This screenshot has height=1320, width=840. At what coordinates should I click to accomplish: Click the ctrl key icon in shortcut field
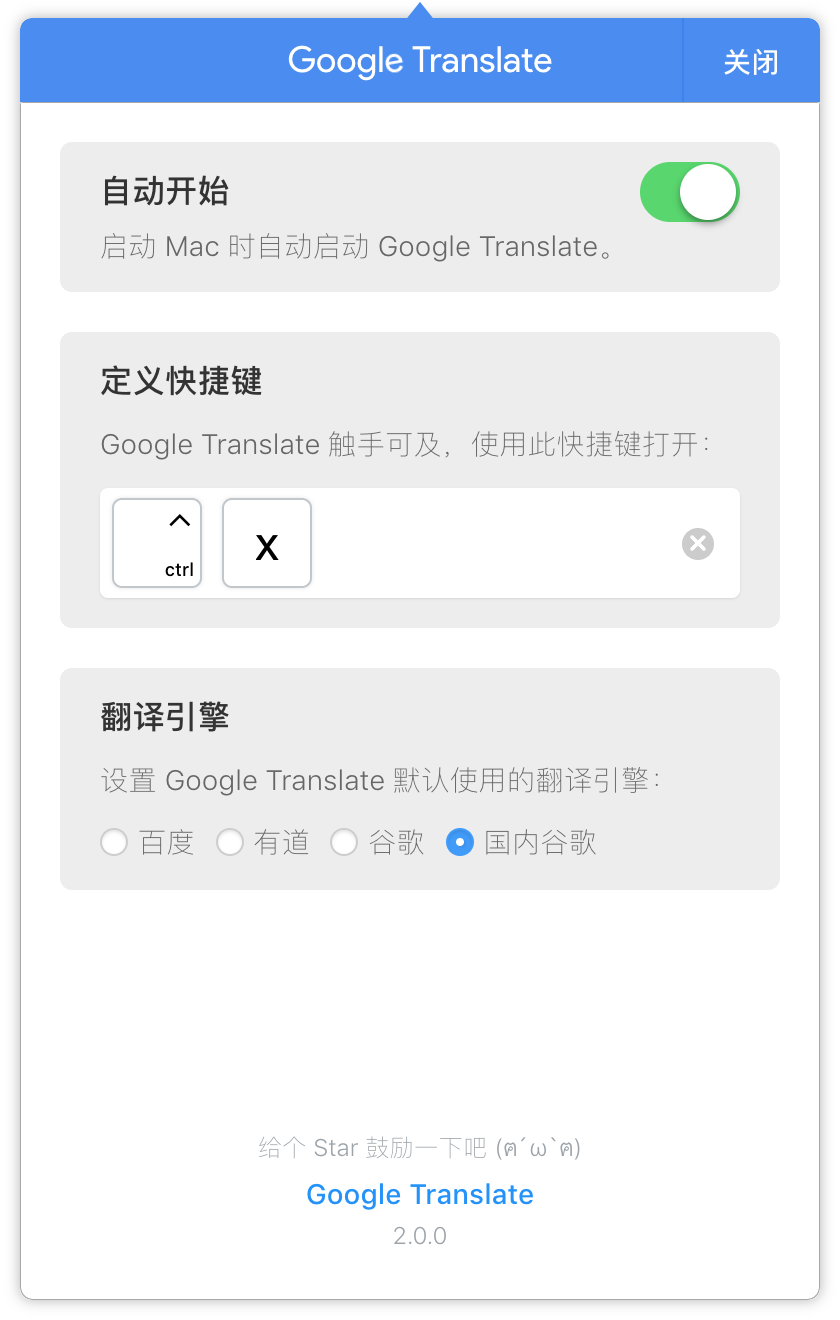tap(156, 543)
